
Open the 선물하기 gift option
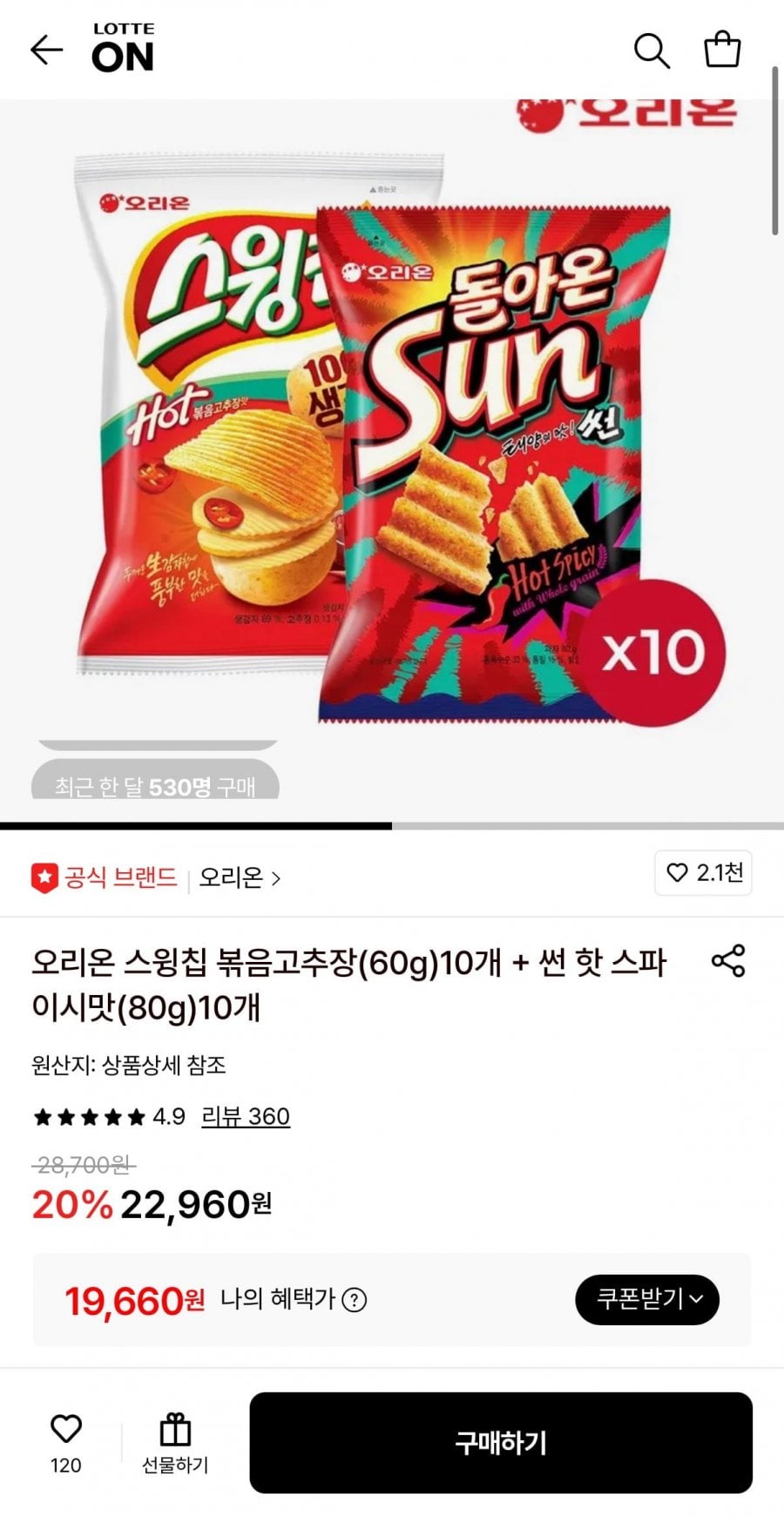click(174, 1441)
